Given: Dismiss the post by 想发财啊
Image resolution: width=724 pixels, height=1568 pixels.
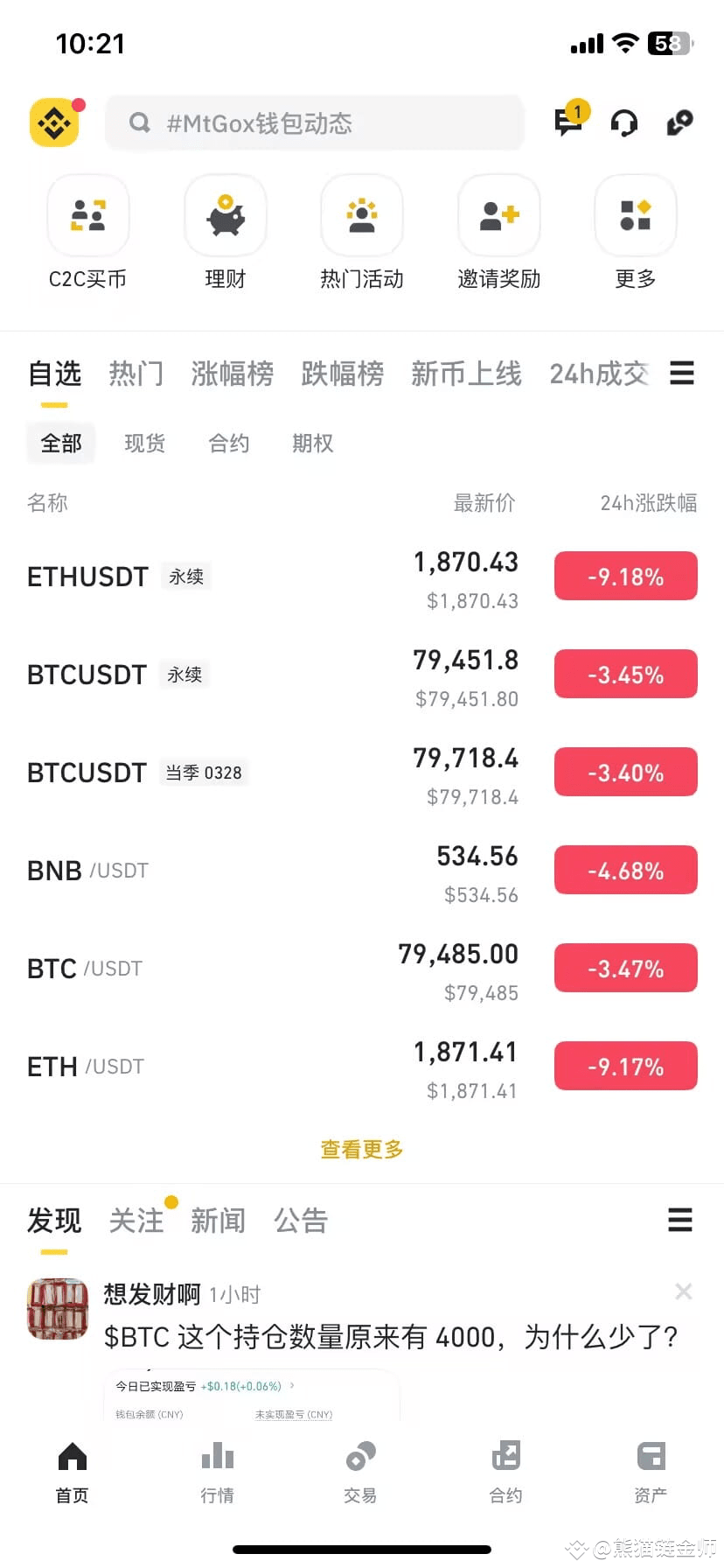Looking at the screenshot, I should pyautogui.click(x=684, y=1291).
